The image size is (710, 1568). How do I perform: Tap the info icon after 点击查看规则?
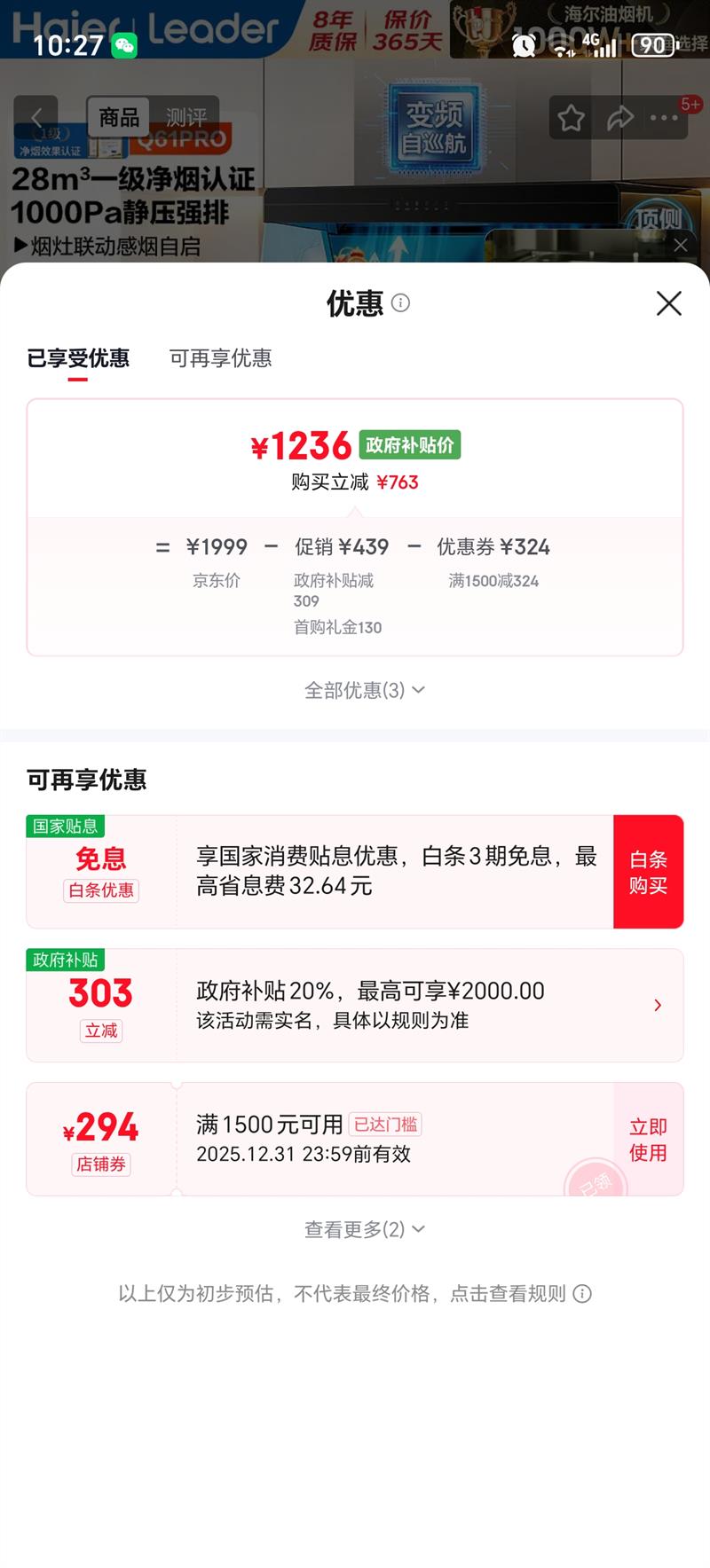[x=583, y=1294]
